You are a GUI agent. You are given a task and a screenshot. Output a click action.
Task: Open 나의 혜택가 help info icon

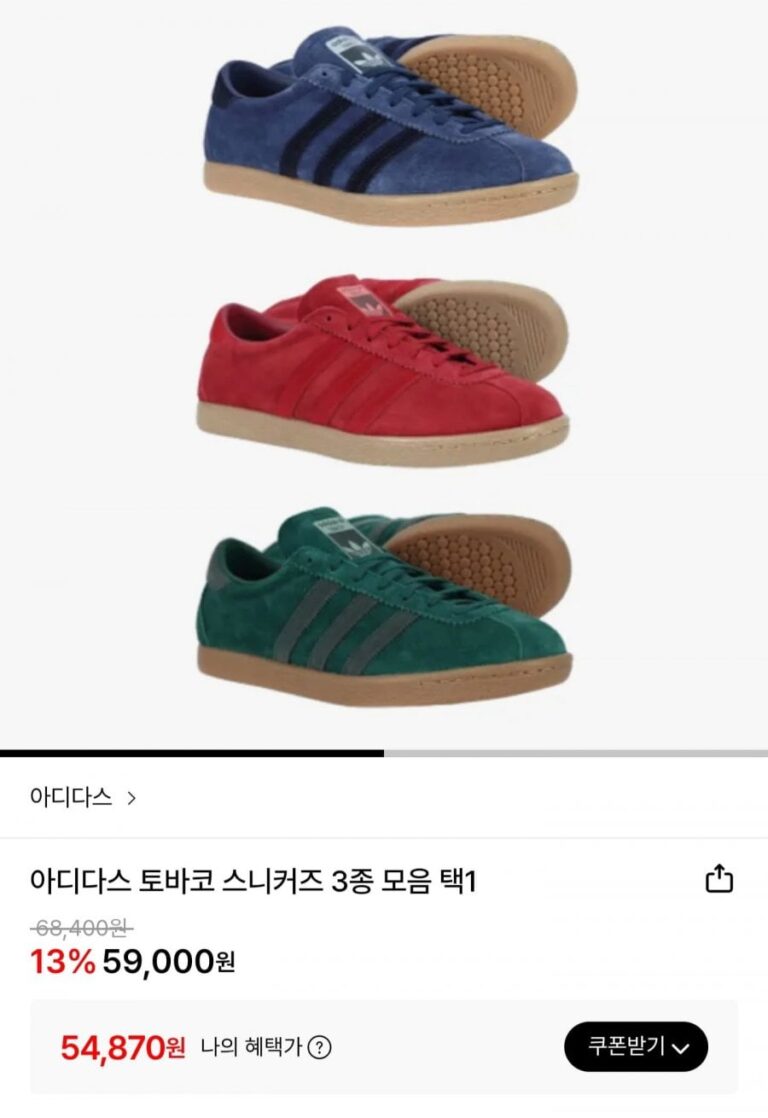(x=319, y=1048)
